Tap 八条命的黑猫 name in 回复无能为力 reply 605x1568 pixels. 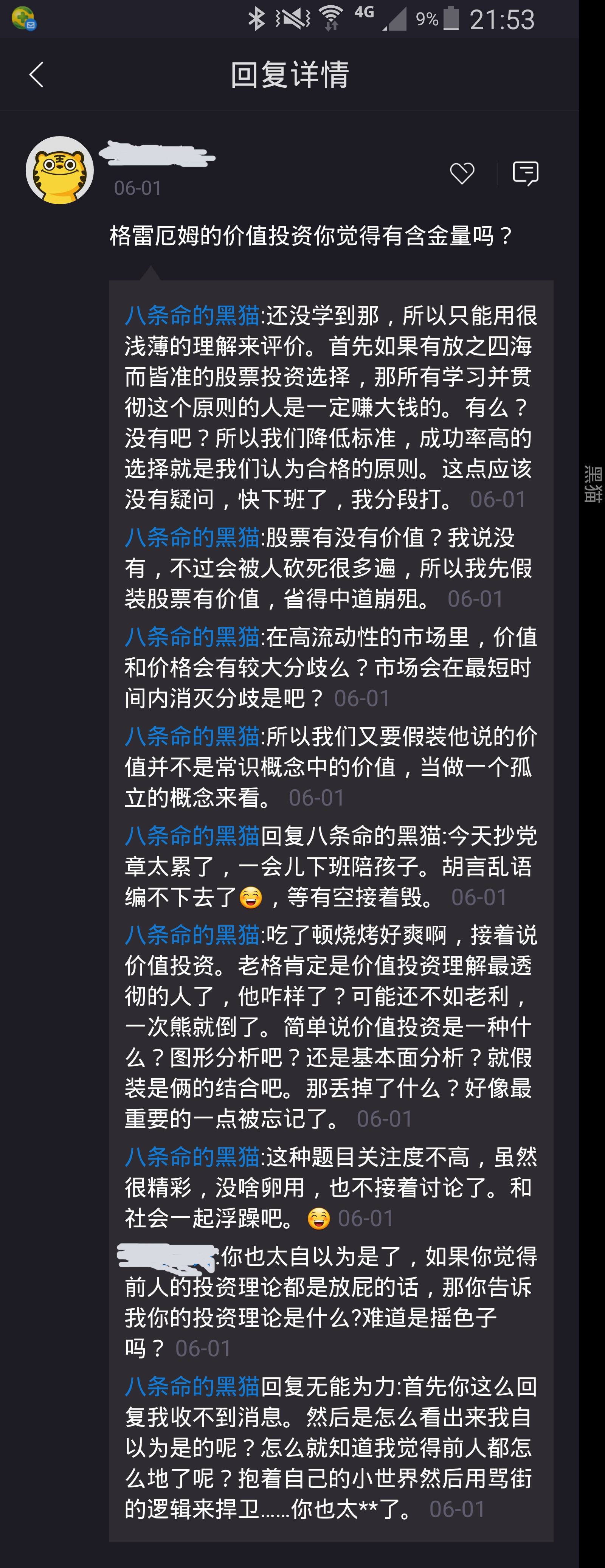[x=192, y=1386]
